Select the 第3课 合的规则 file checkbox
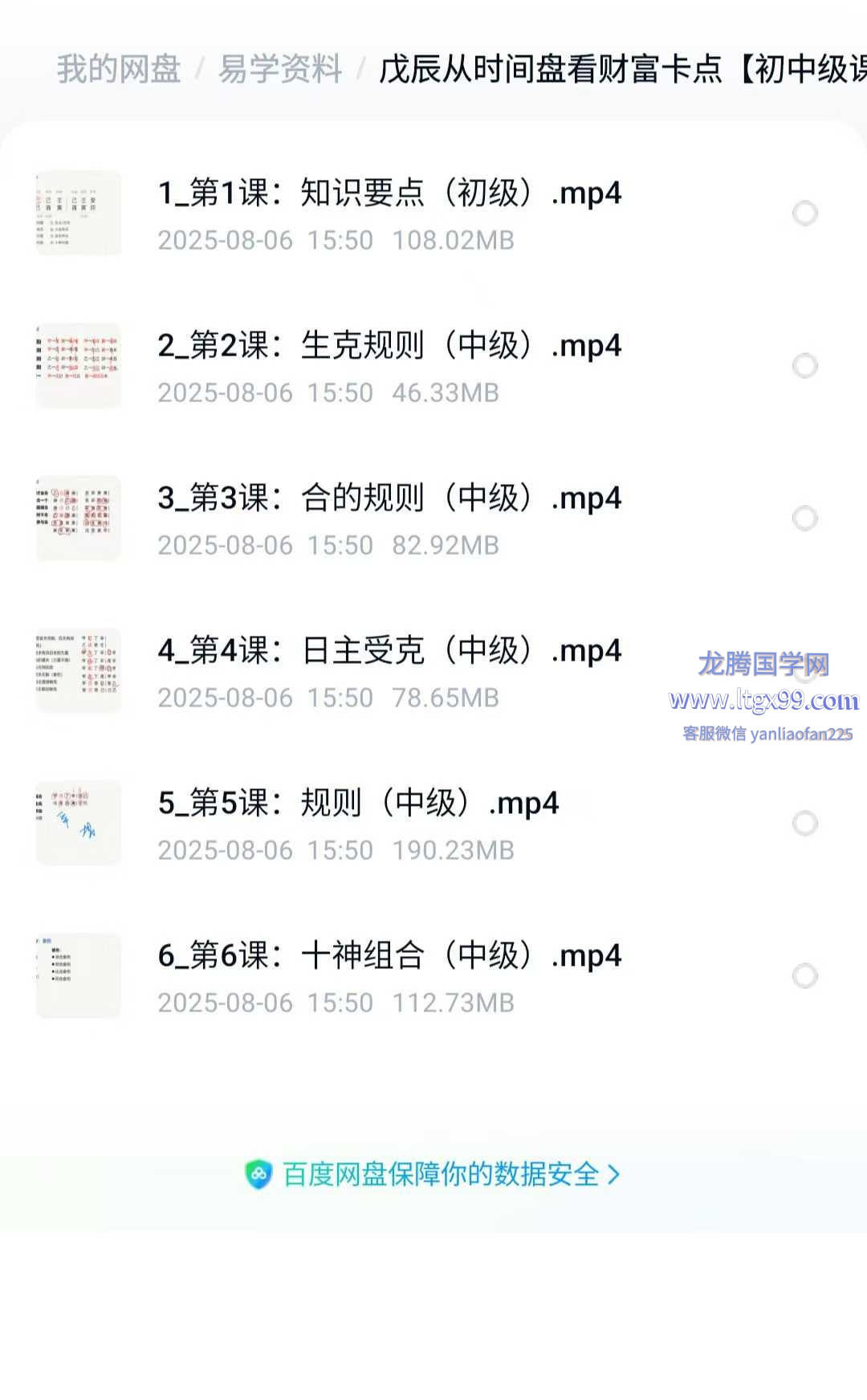 click(805, 519)
